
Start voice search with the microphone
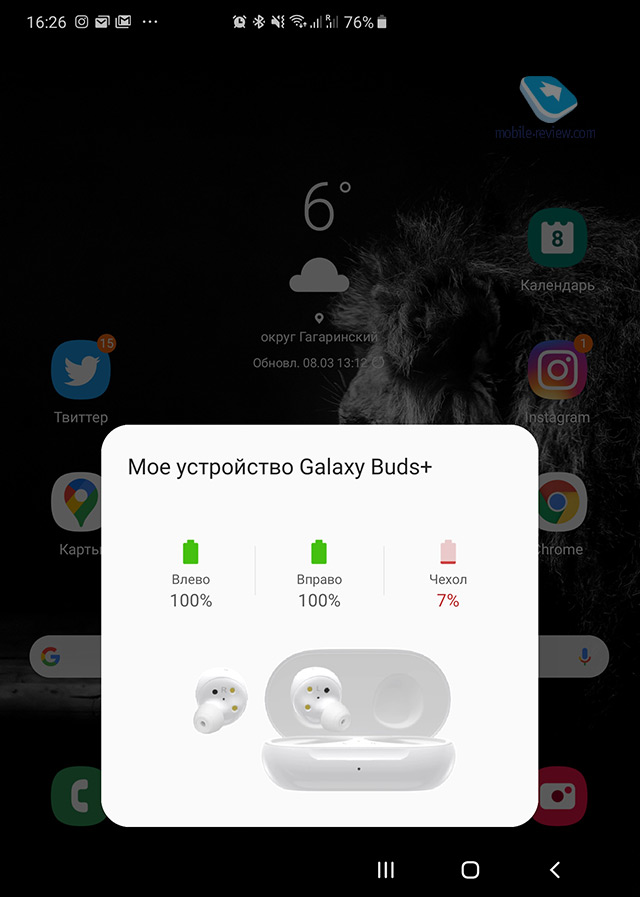[x=586, y=657]
